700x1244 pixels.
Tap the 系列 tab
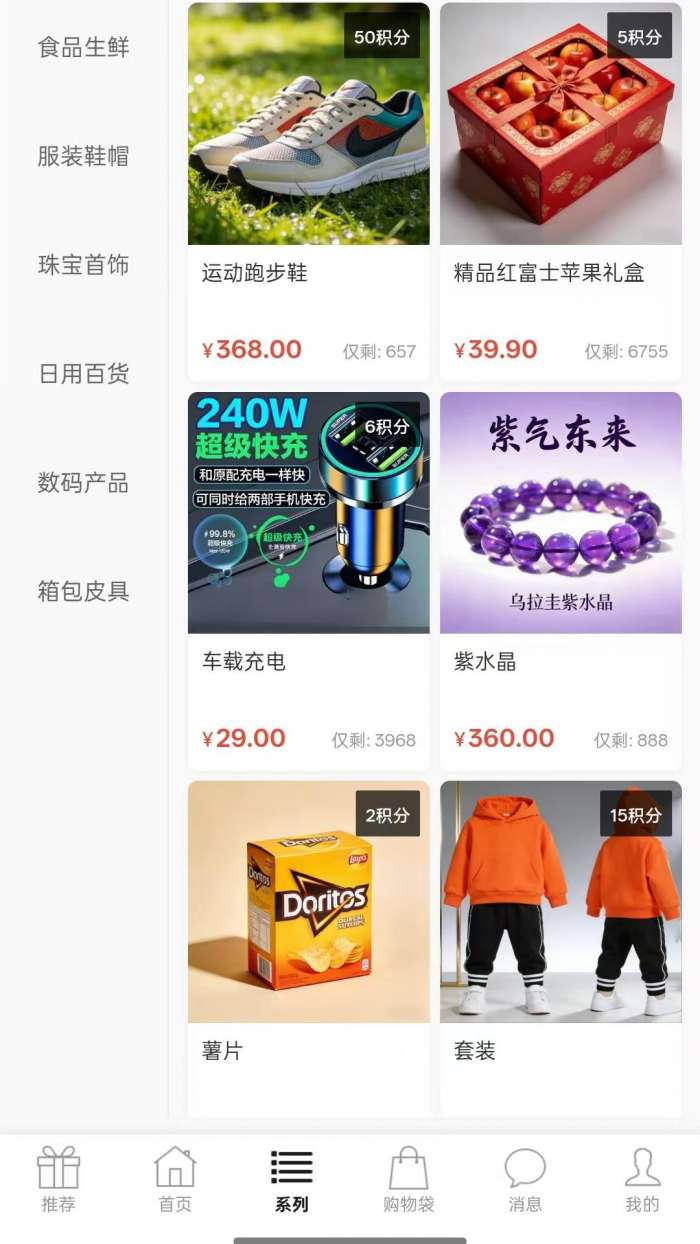tap(292, 1180)
